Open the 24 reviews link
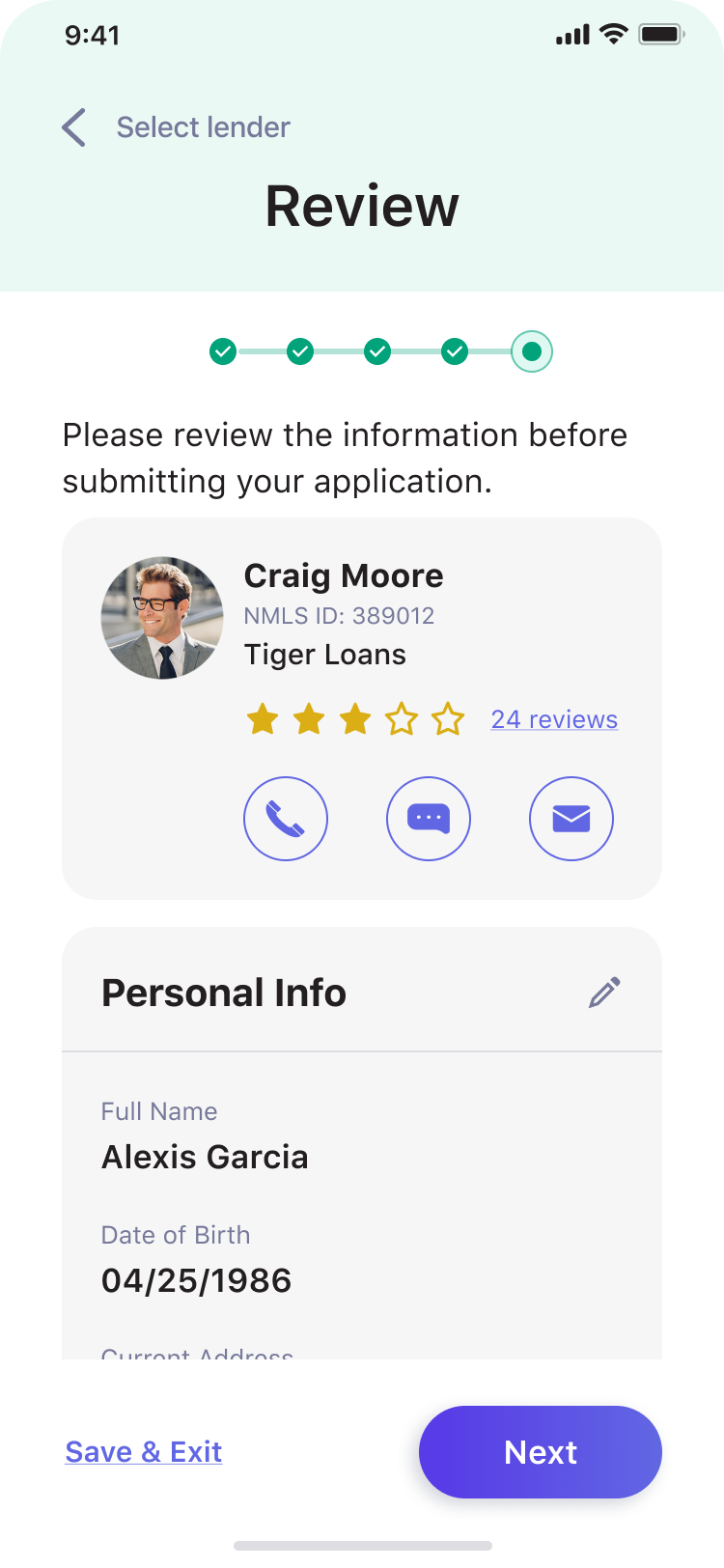 coord(554,719)
